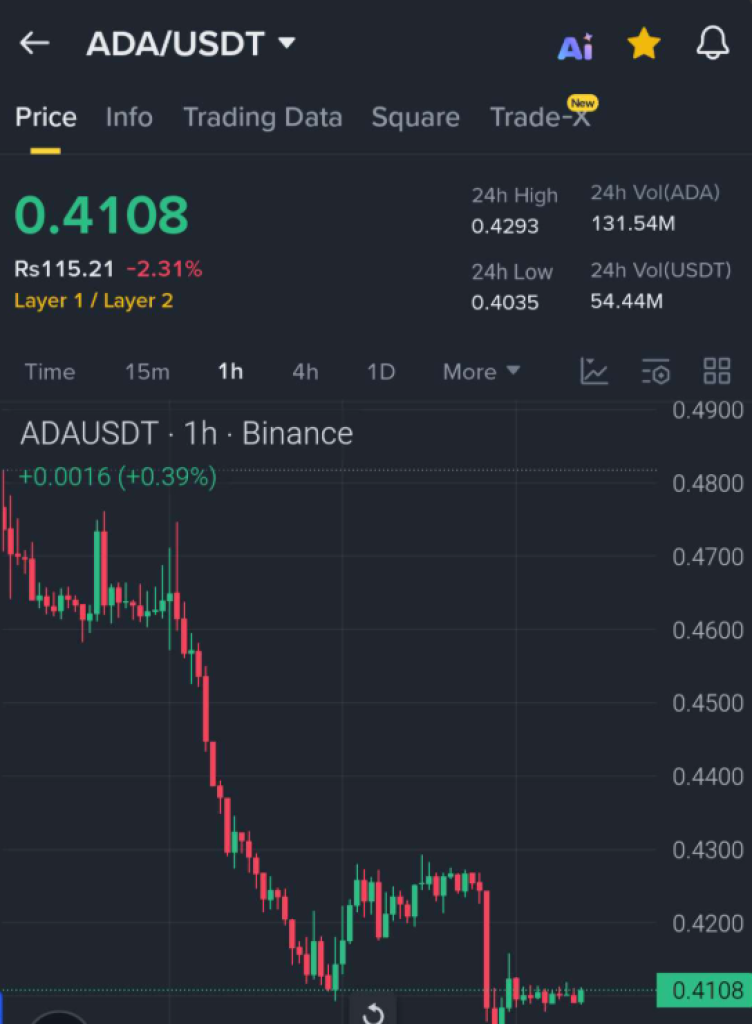Screen dimensions: 752x1024
Task: Select the 15m chart interval
Action: tap(147, 372)
